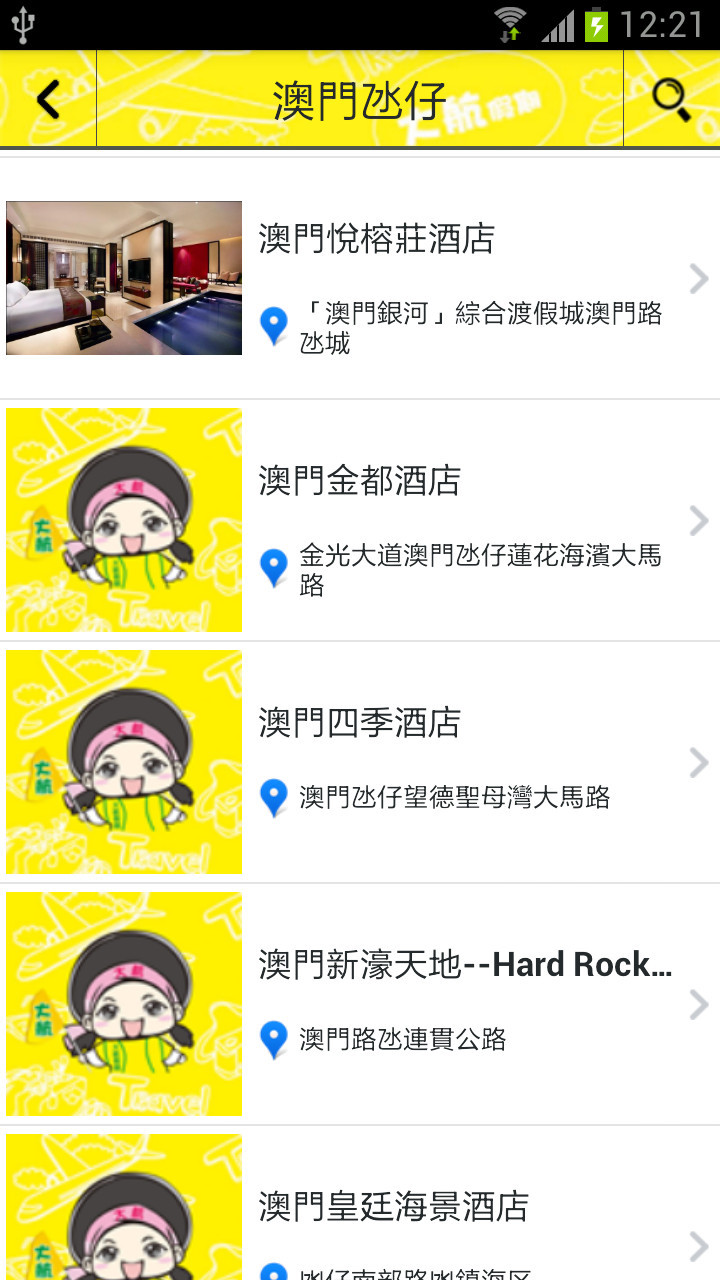Go back using the header arrow
Viewport: 720px width, 1280px height.
pos(48,99)
